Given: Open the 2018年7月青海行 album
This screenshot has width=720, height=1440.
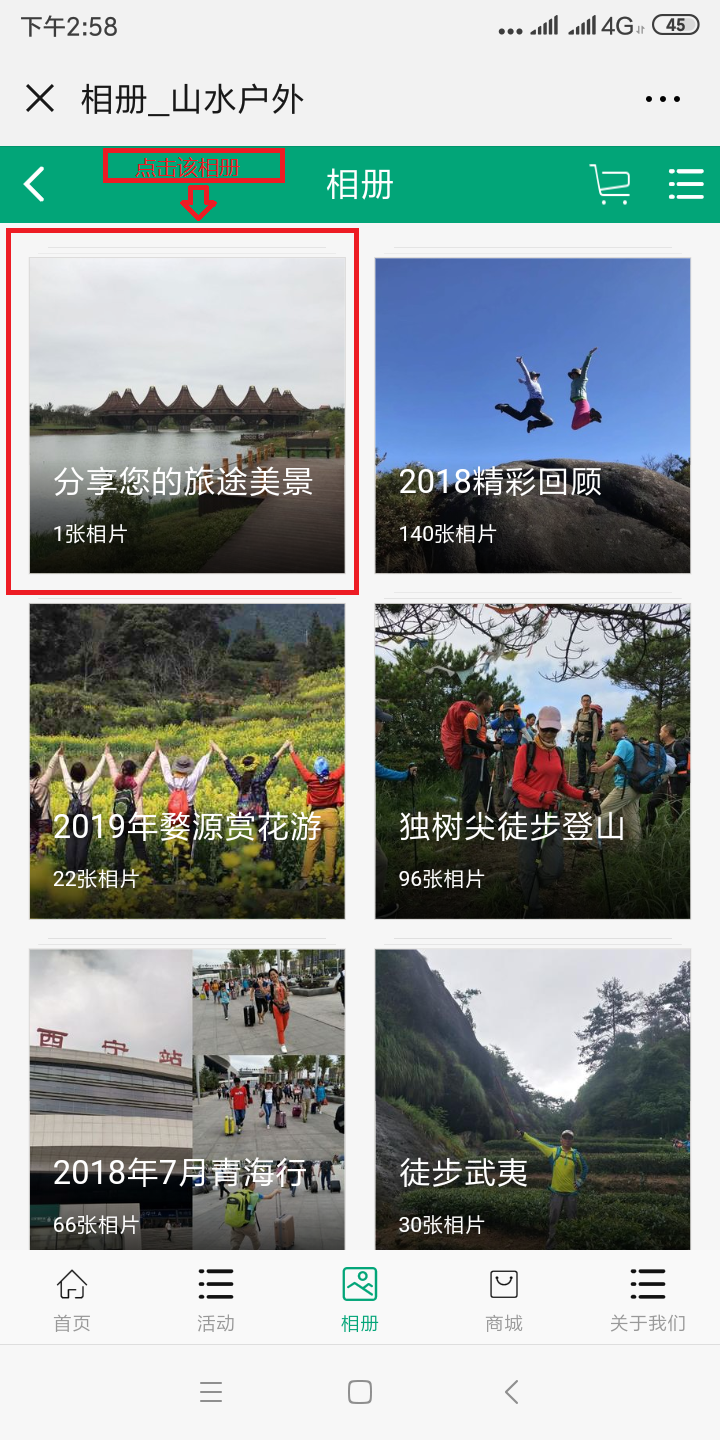Looking at the screenshot, I should [x=187, y=1098].
